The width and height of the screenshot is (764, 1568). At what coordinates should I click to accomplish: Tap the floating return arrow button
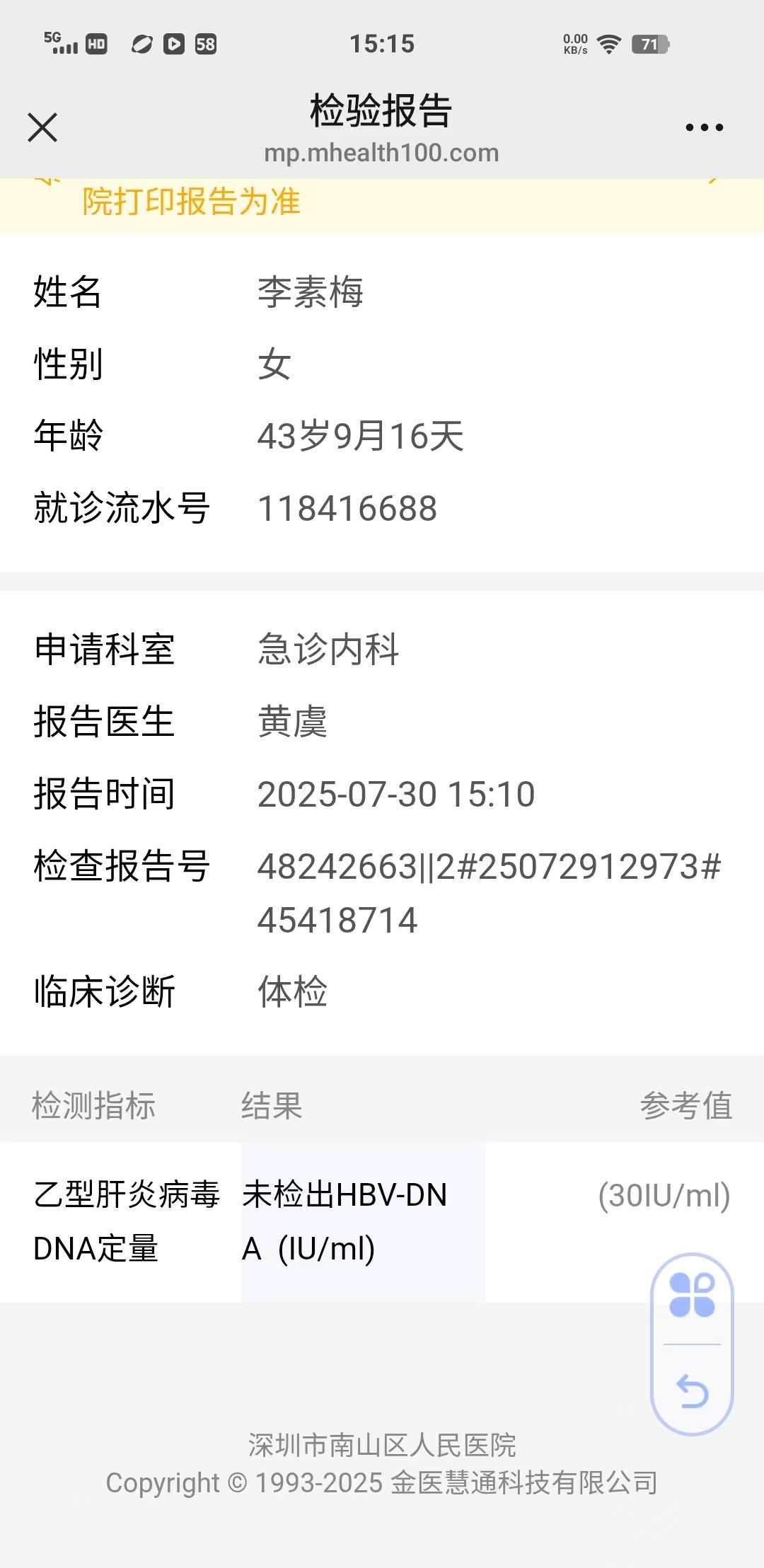[692, 1390]
